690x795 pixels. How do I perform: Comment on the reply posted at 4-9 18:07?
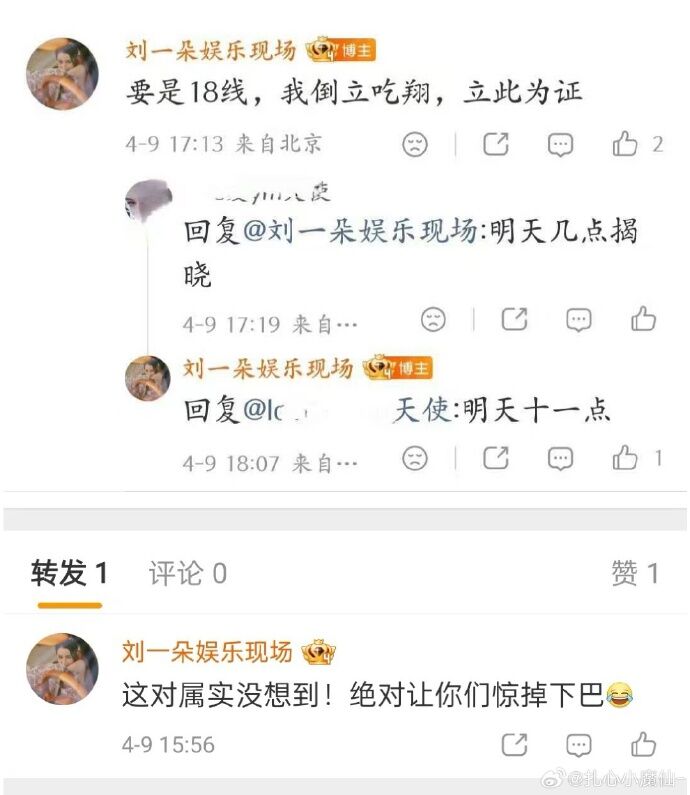(560, 459)
